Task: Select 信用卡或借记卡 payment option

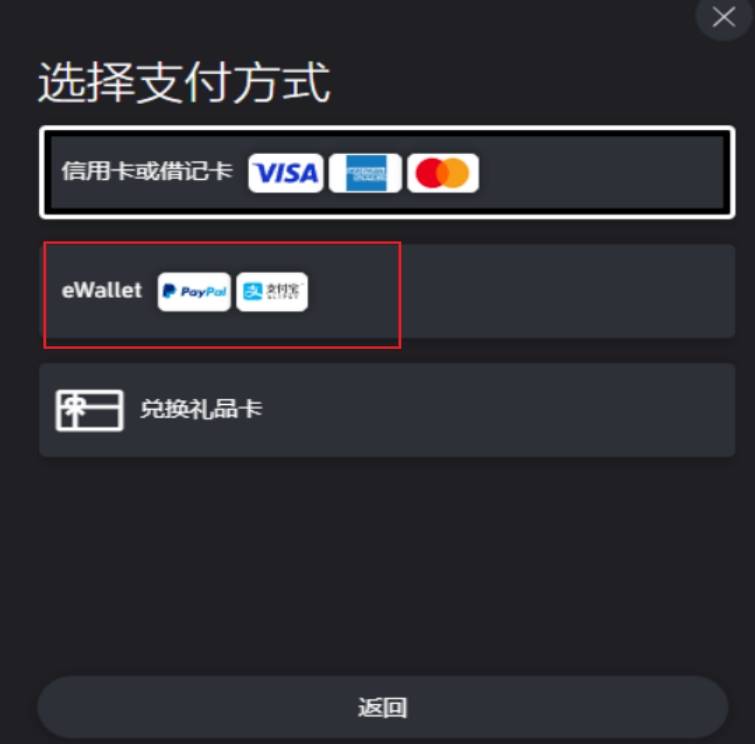Action: tap(387, 172)
